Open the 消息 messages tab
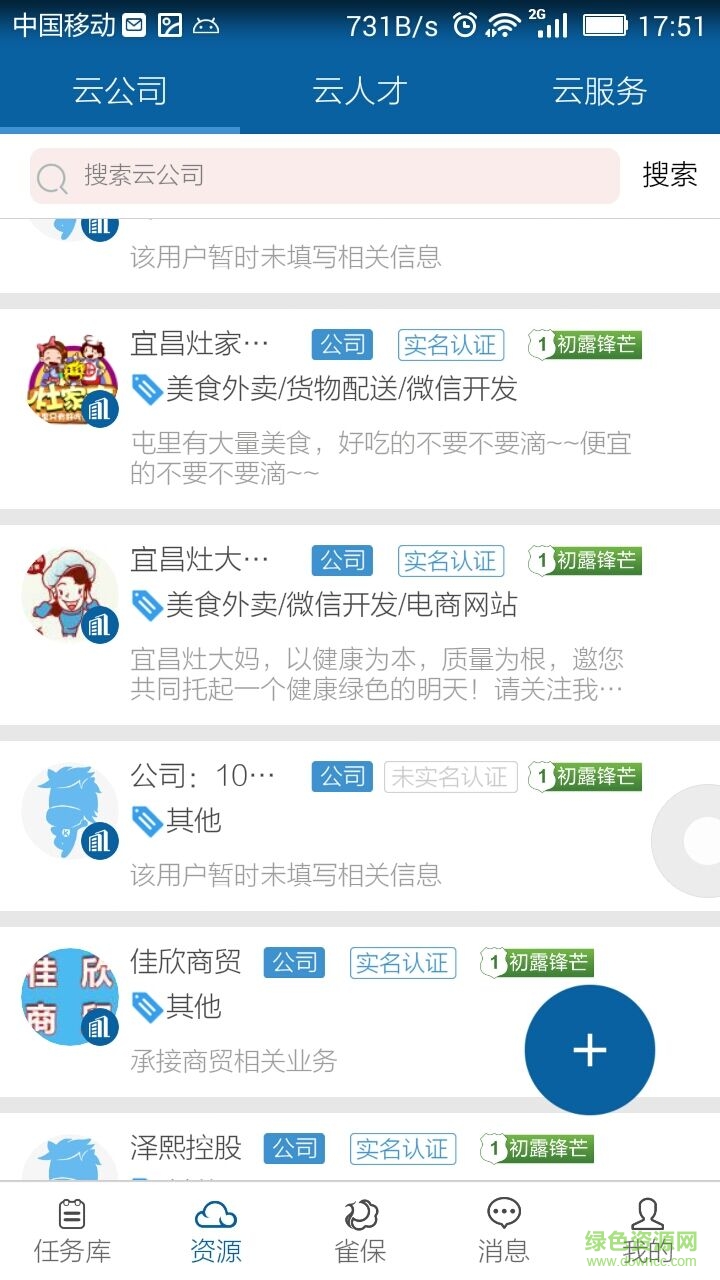The image size is (720, 1280). 503,1231
